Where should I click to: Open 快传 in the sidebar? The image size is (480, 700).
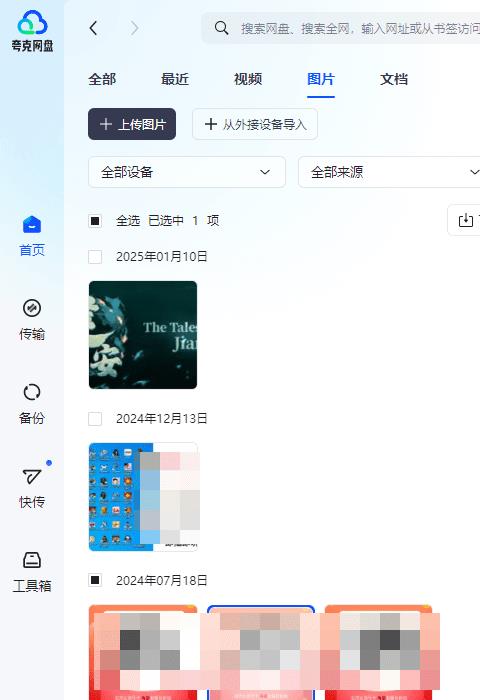[x=32, y=488]
